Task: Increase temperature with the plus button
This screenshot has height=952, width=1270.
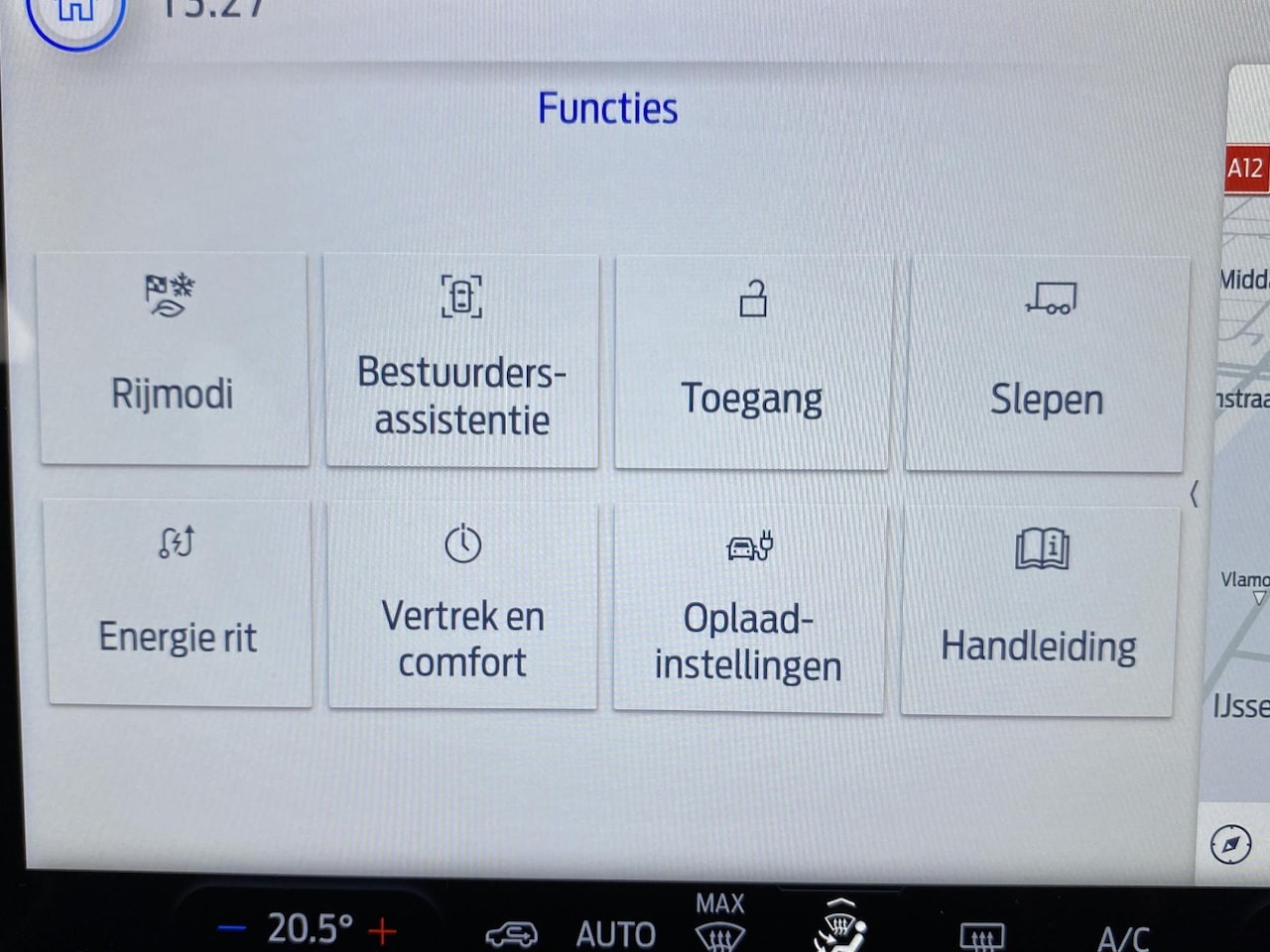Action: pyautogui.click(x=382, y=930)
